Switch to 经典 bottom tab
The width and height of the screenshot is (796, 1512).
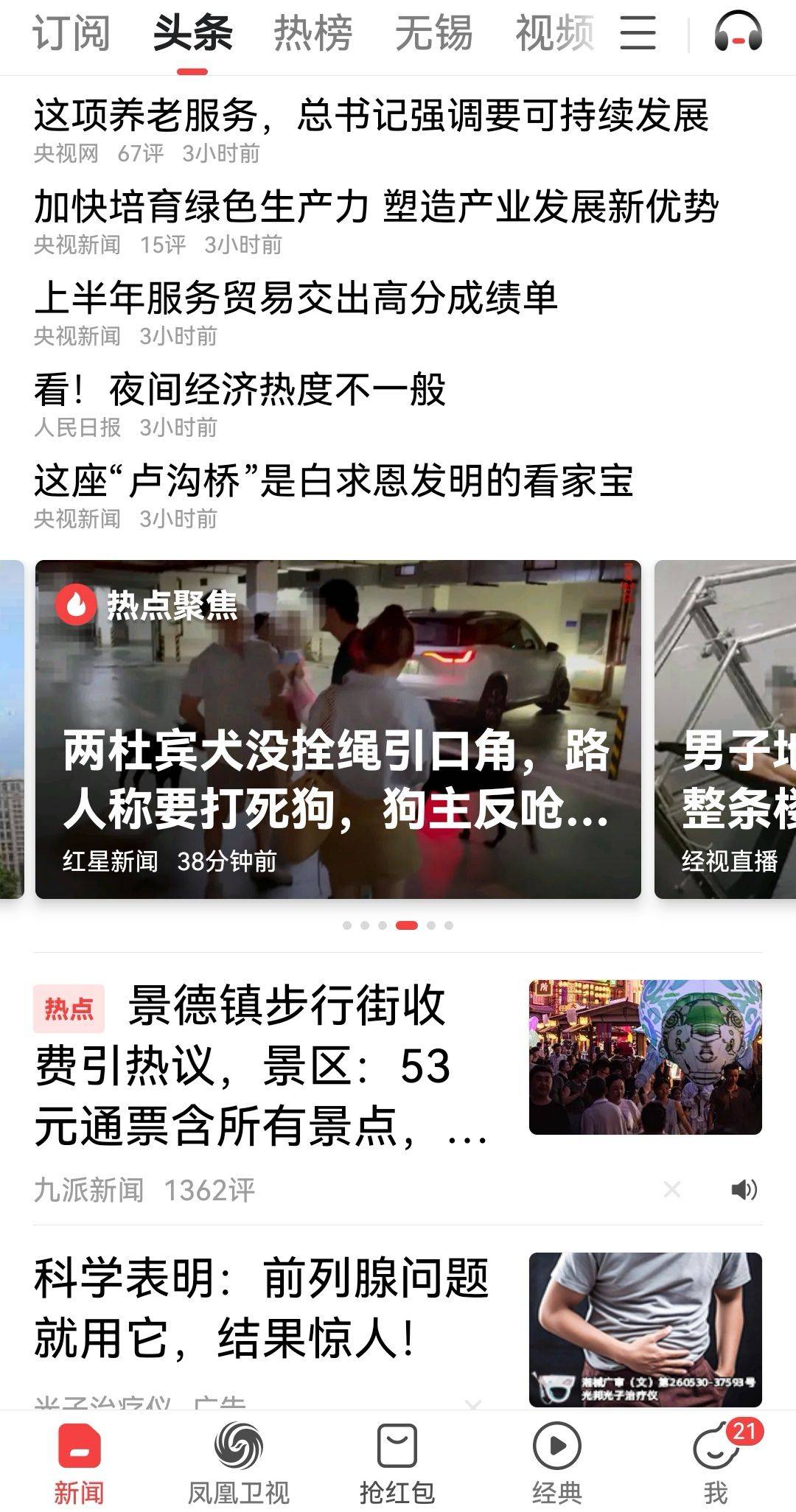pos(557,1463)
